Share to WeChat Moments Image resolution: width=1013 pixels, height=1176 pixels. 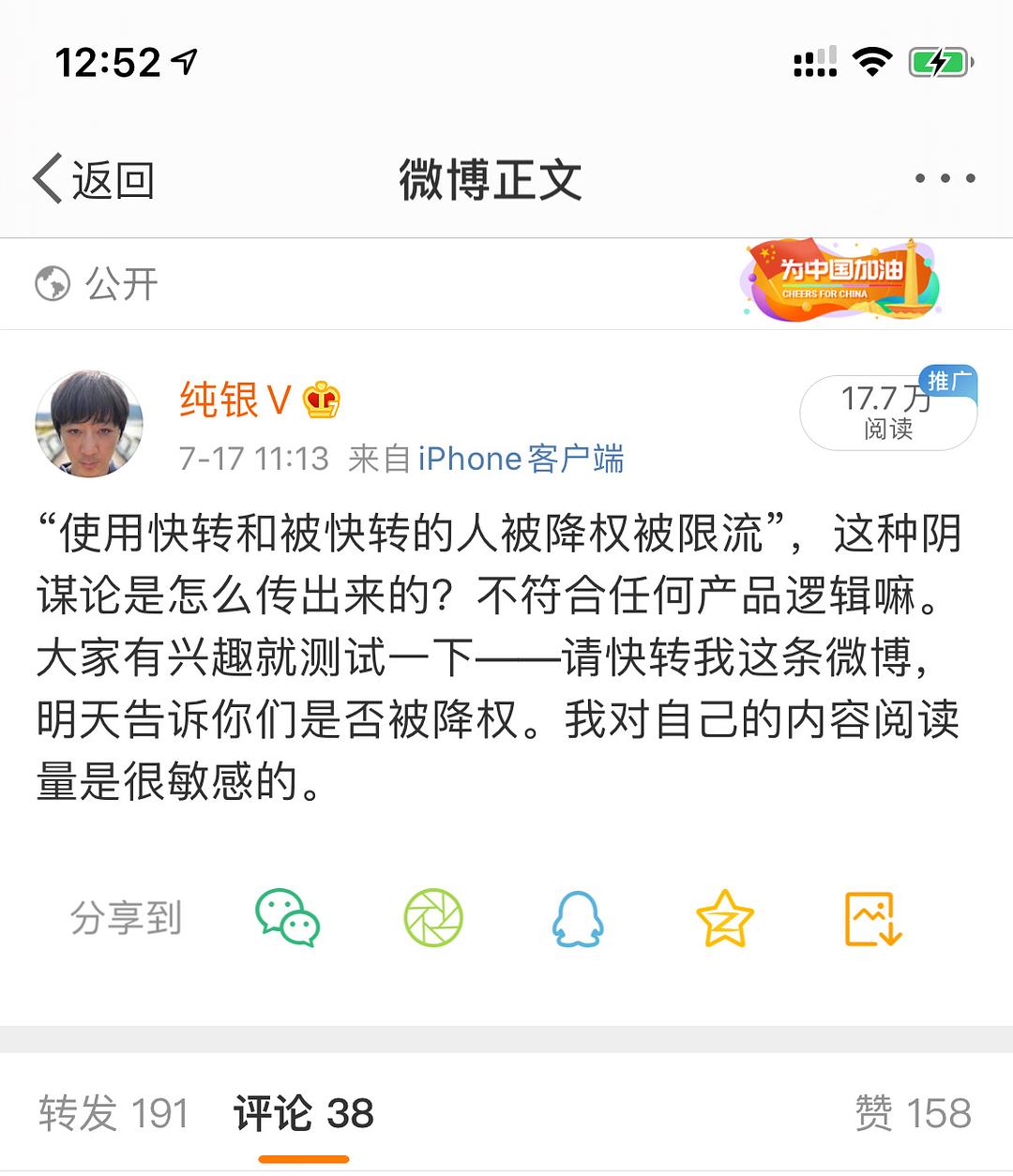click(x=433, y=918)
